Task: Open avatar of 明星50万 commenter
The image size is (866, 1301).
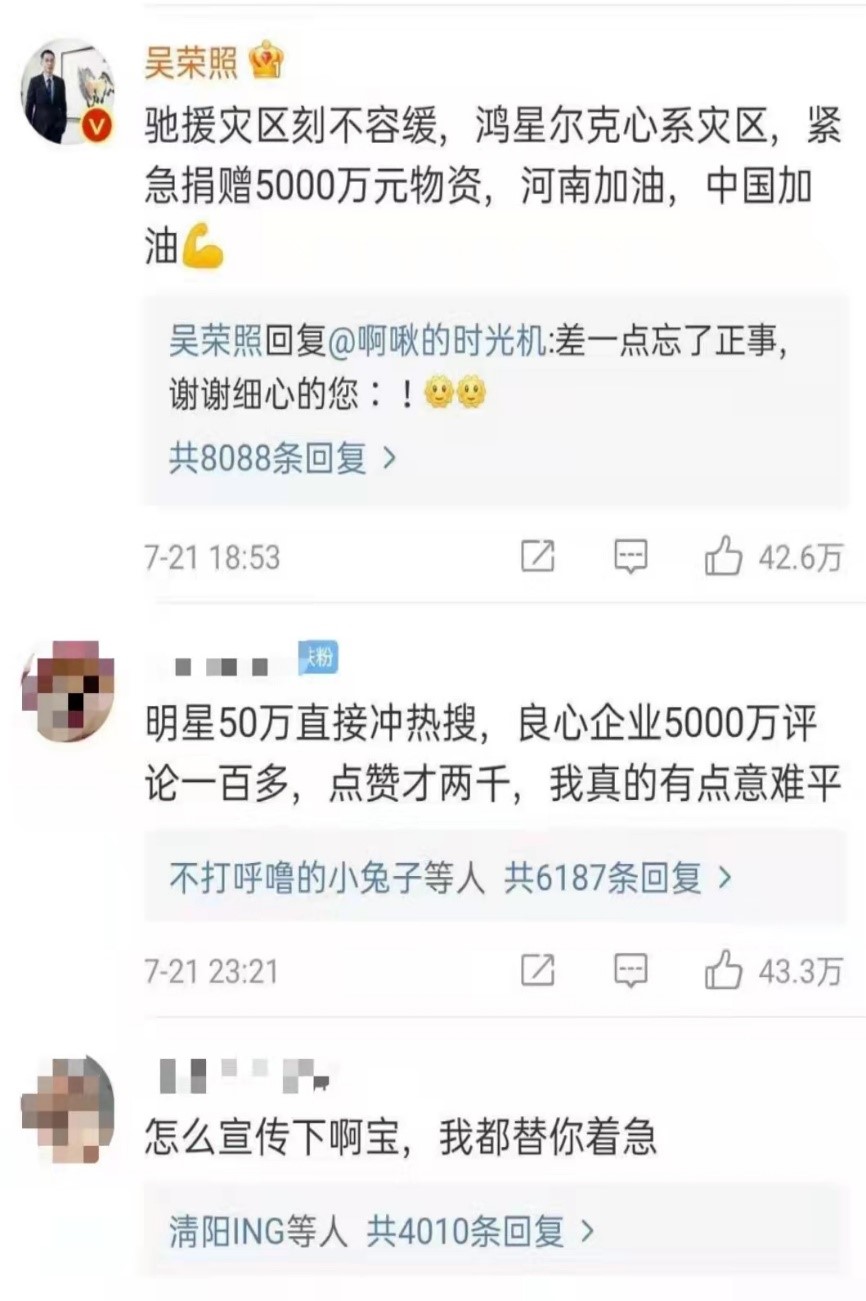Action: tap(67, 690)
